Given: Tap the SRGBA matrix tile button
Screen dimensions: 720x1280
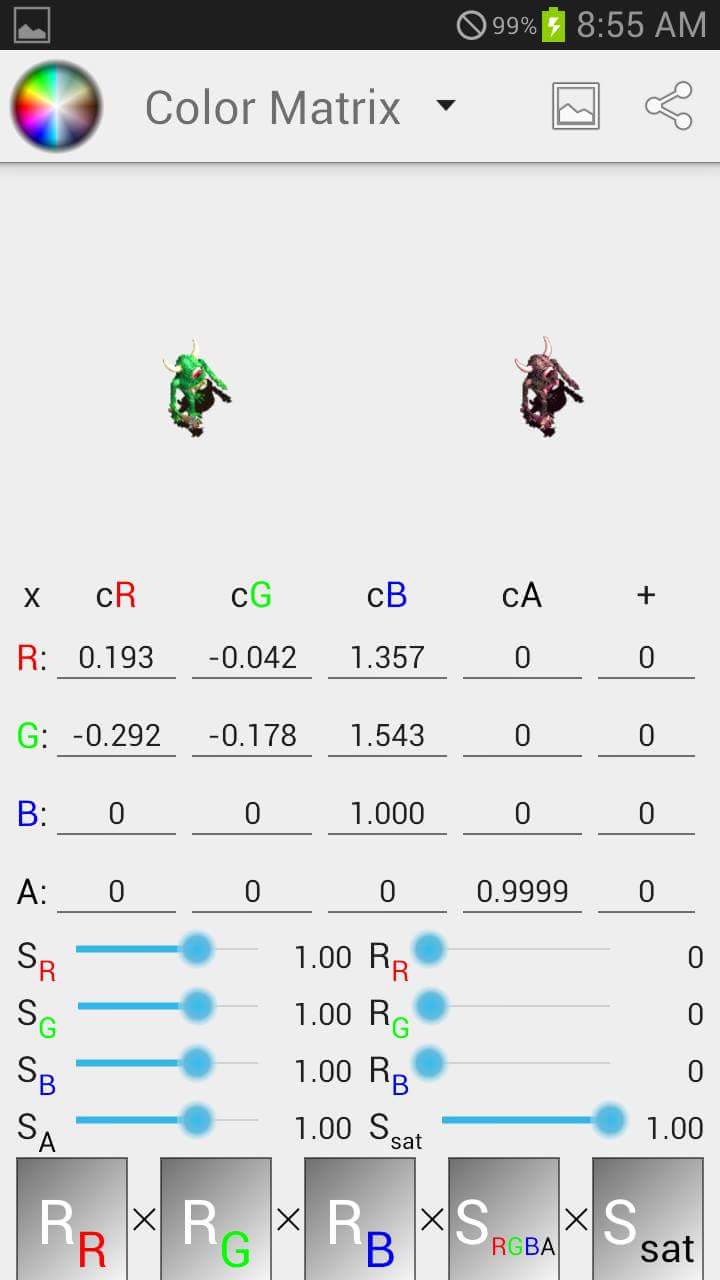Looking at the screenshot, I should point(504,1218).
